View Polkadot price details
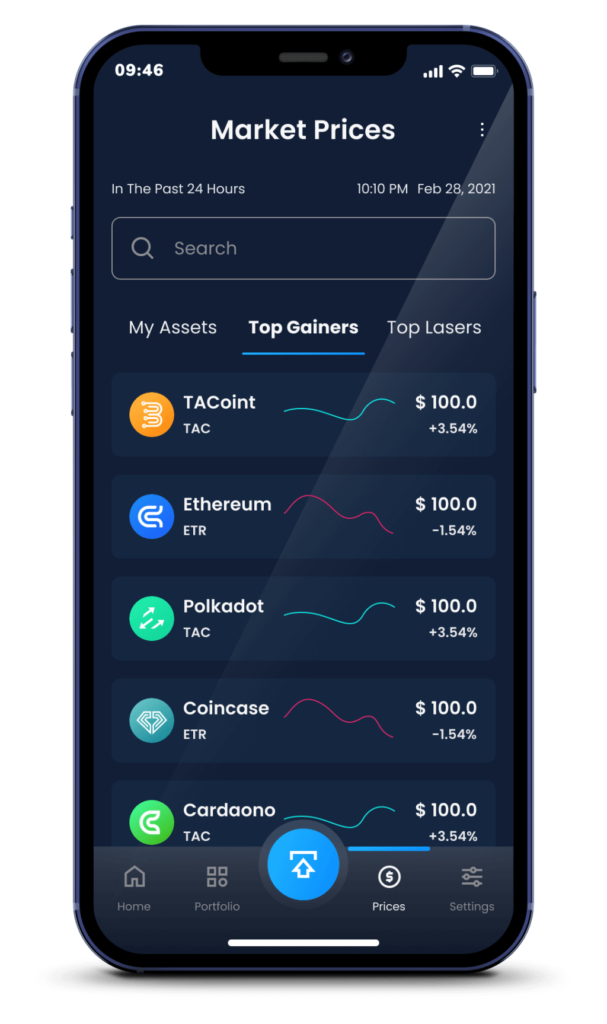The width and height of the screenshot is (607, 1024). [x=303, y=618]
